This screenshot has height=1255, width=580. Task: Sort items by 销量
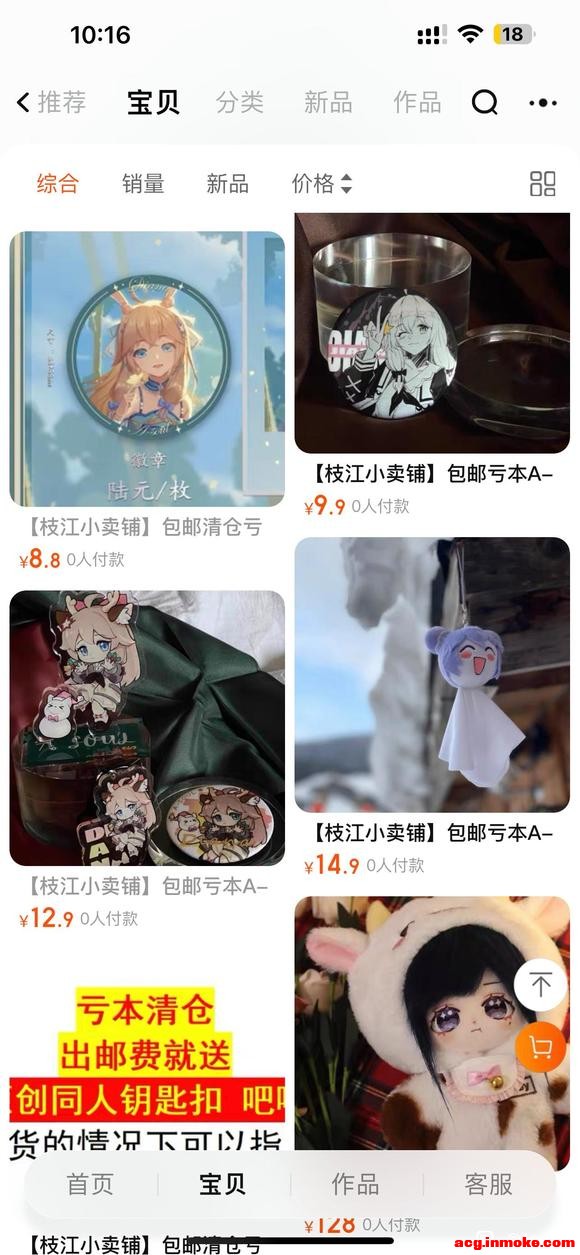(x=143, y=184)
